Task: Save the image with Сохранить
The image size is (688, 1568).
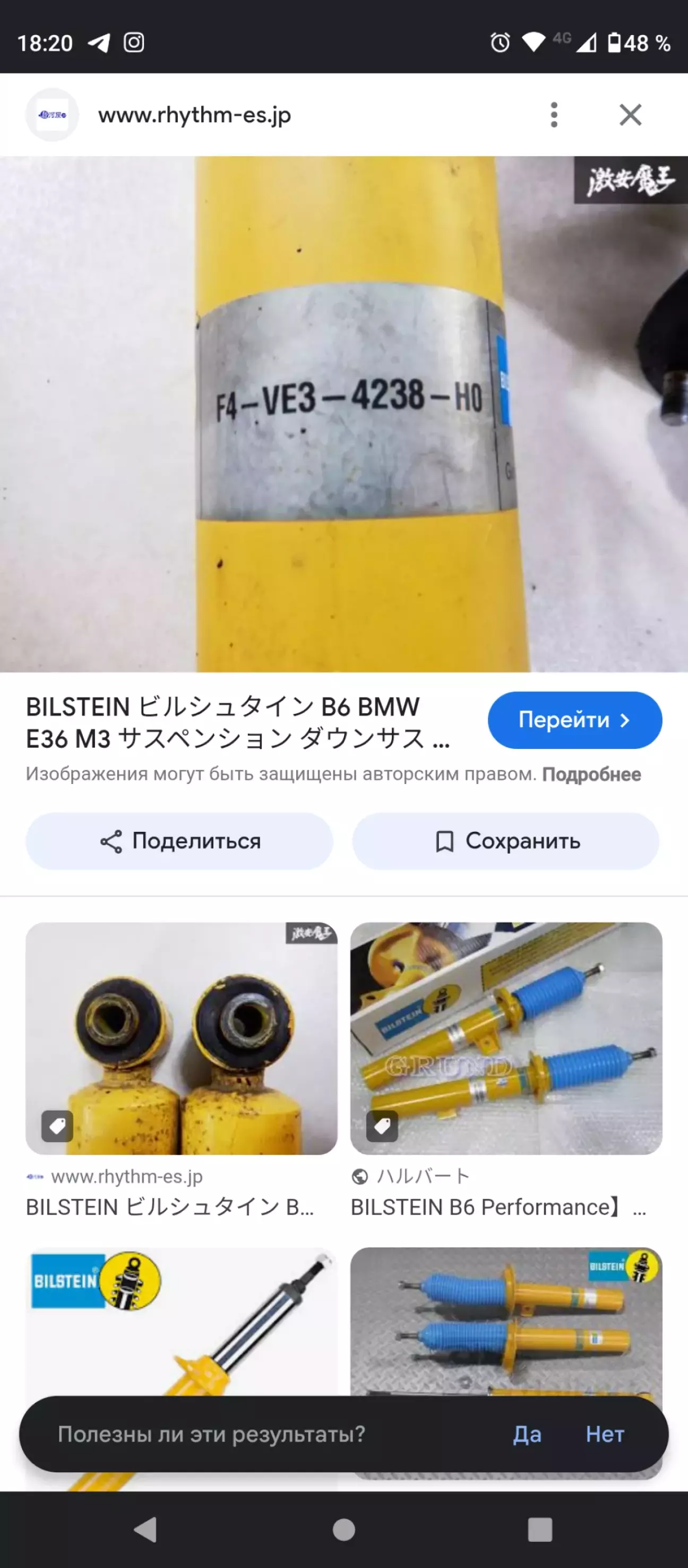Action: [x=505, y=841]
